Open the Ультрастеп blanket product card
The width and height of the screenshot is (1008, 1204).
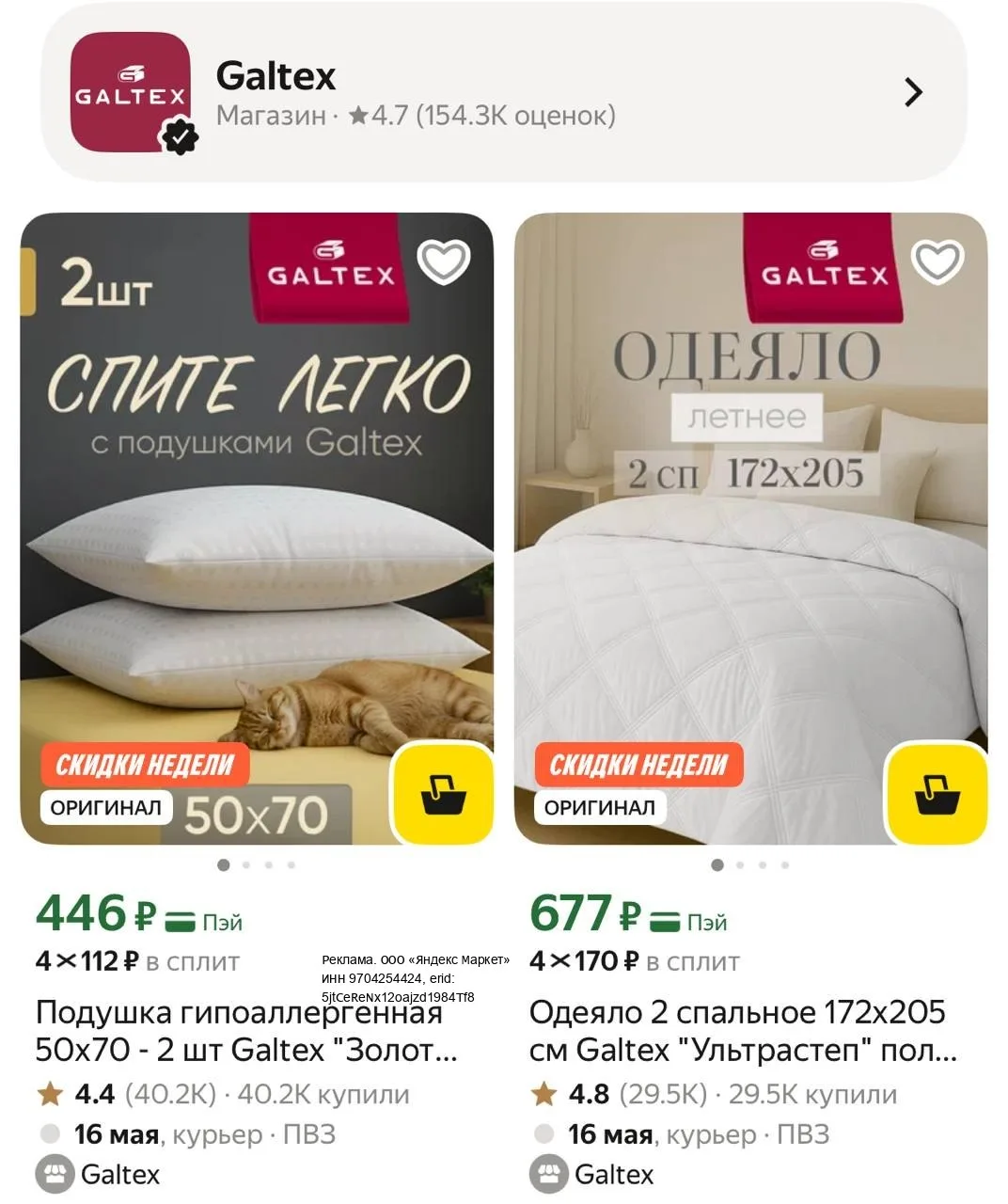pos(743,1031)
